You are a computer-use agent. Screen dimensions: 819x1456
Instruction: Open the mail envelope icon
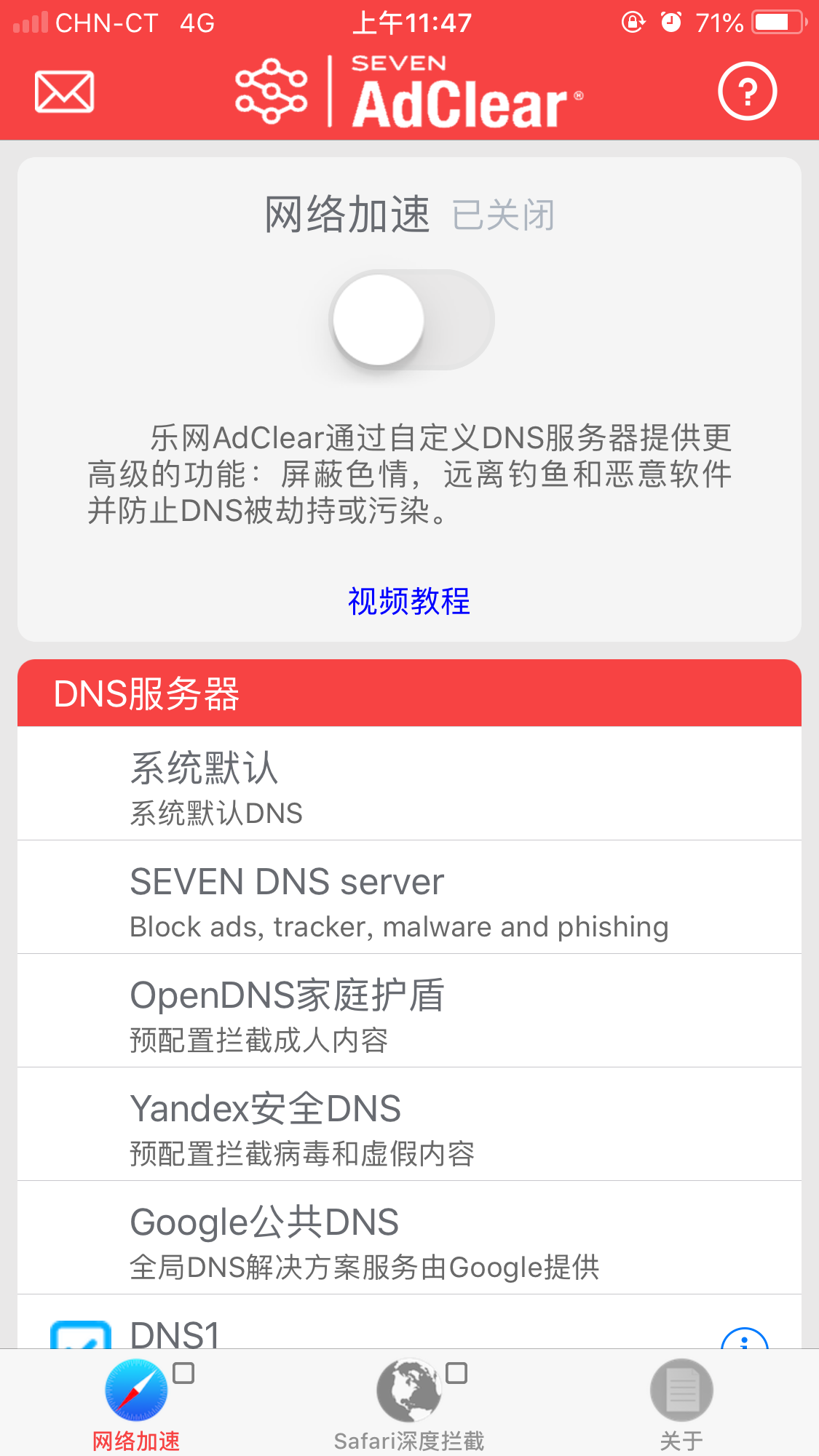[64, 92]
